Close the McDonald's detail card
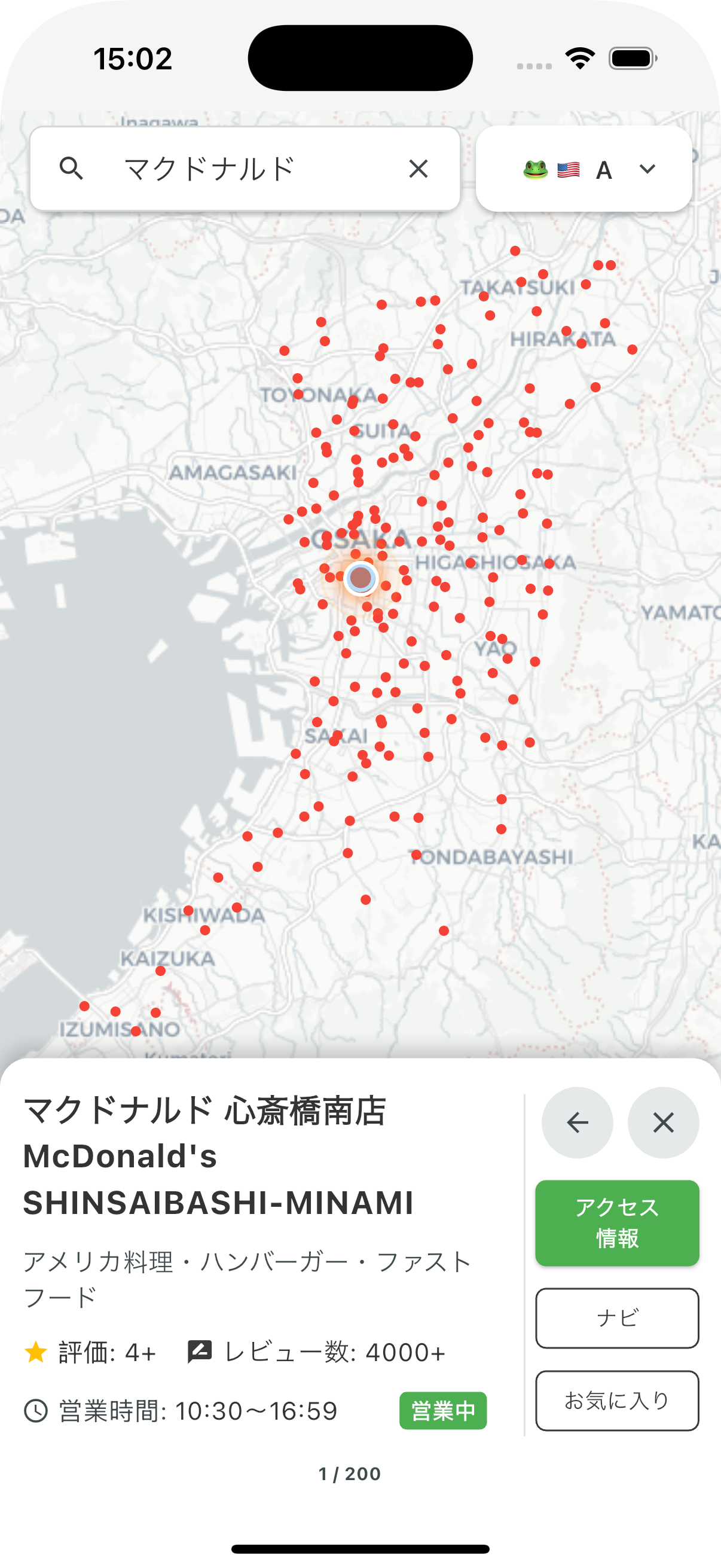This screenshot has height=1568, width=721. coord(663,1122)
